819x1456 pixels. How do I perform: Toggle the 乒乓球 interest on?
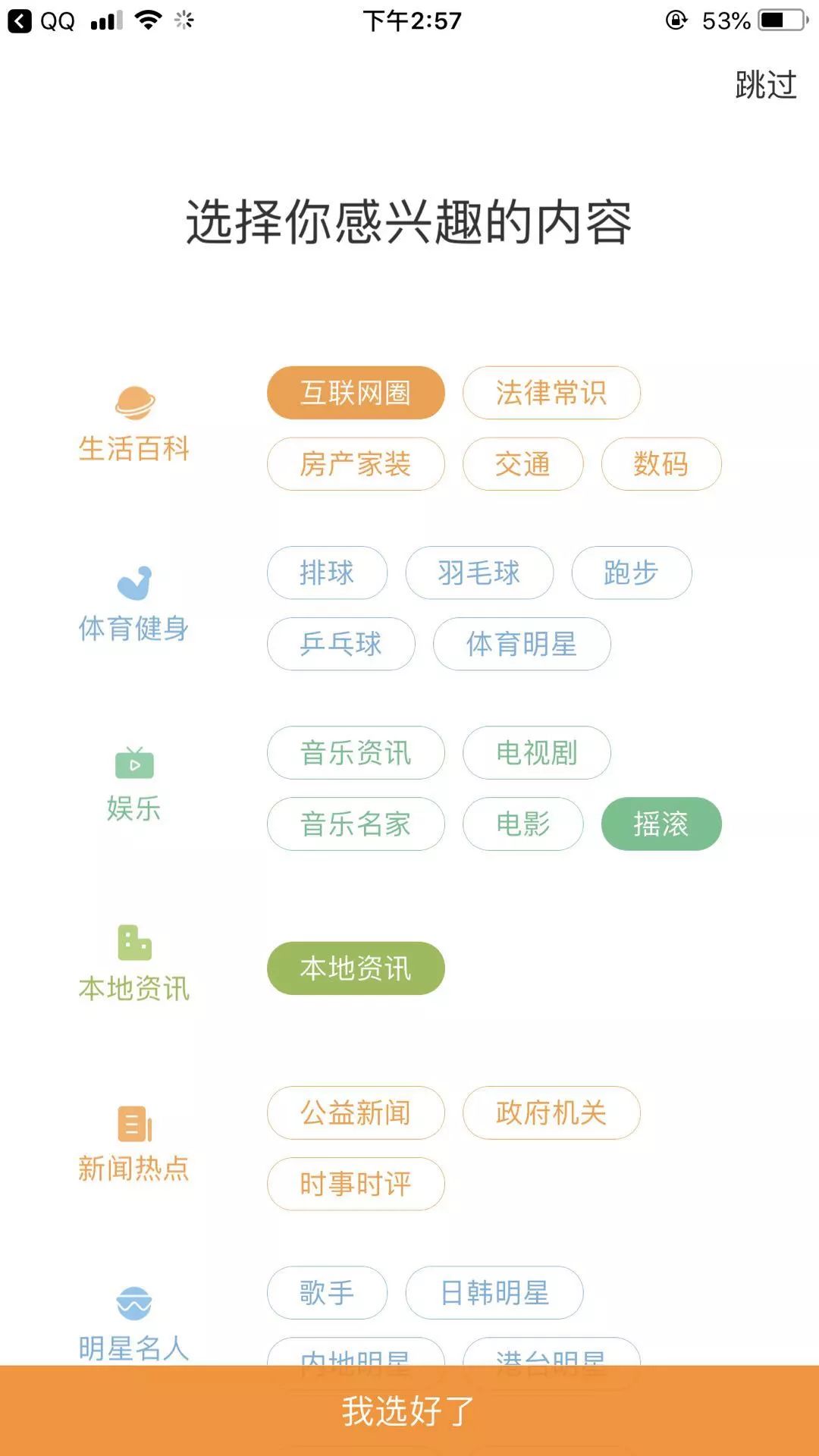(x=341, y=644)
